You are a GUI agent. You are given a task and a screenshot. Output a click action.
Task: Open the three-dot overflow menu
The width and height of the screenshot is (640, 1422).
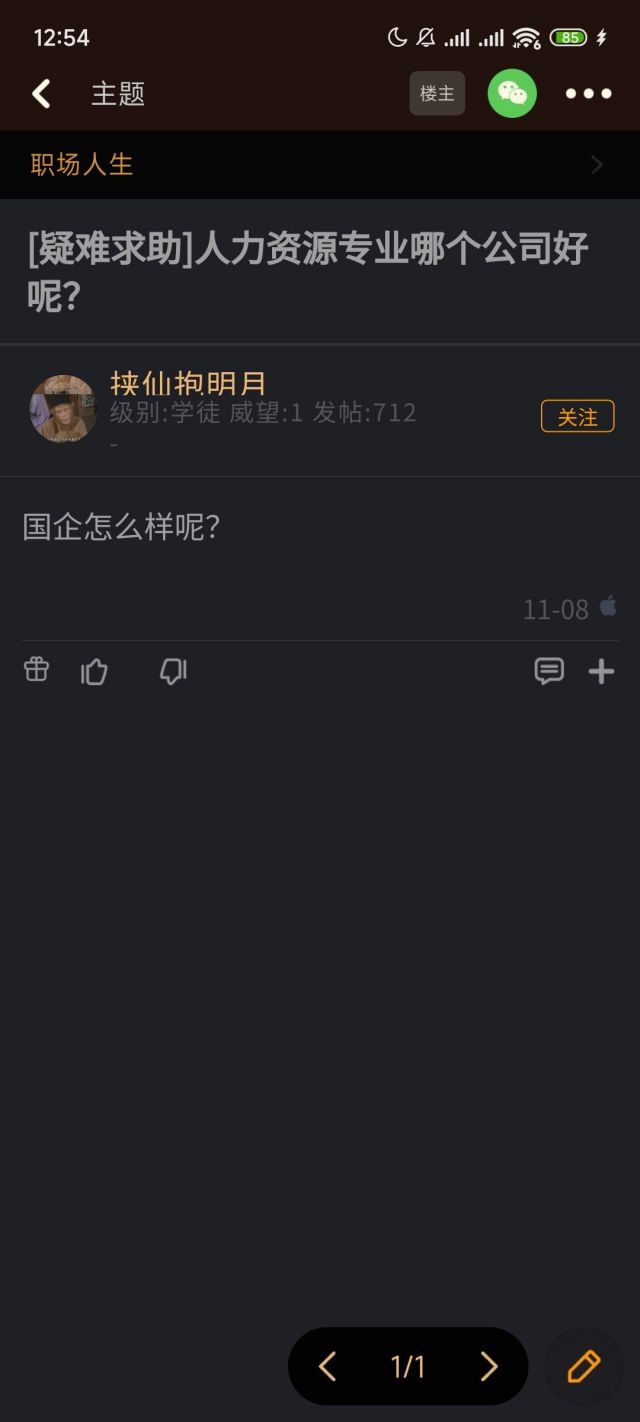tap(588, 94)
